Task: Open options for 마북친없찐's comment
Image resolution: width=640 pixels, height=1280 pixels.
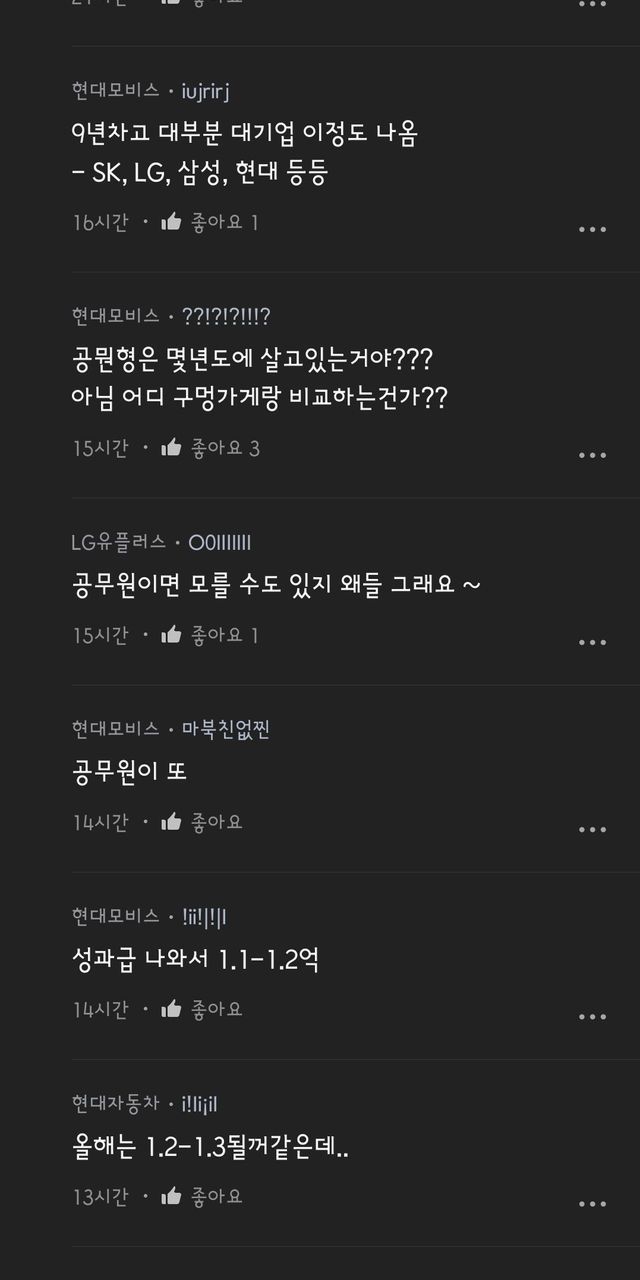Action: click(x=592, y=829)
